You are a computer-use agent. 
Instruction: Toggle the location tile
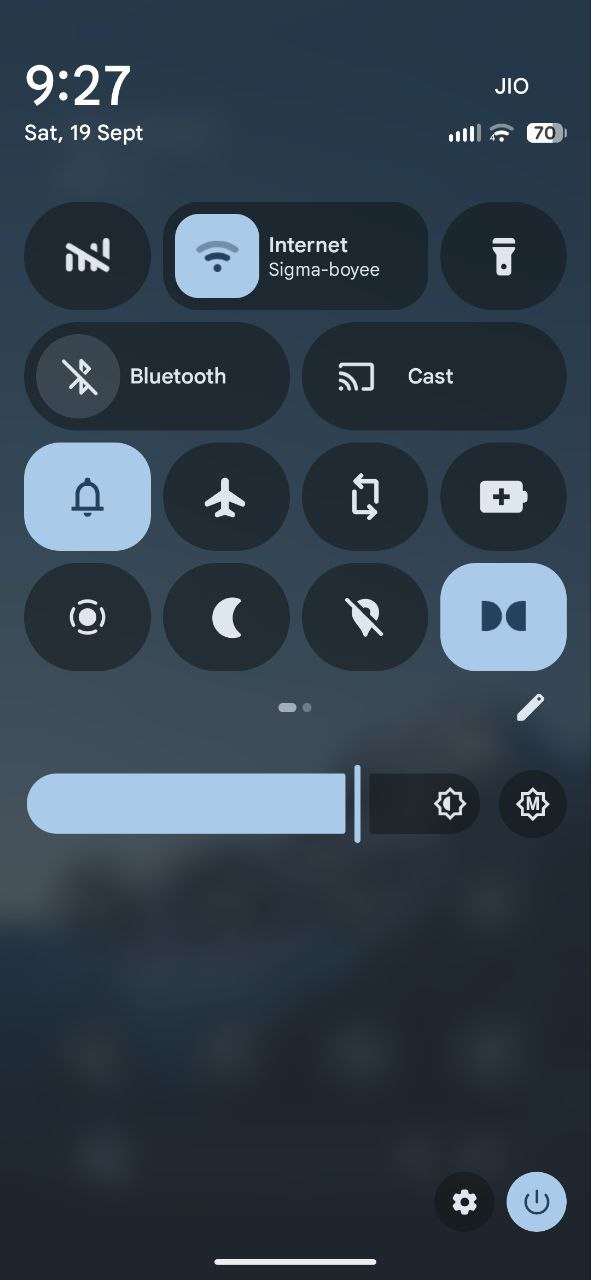[365, 617]
